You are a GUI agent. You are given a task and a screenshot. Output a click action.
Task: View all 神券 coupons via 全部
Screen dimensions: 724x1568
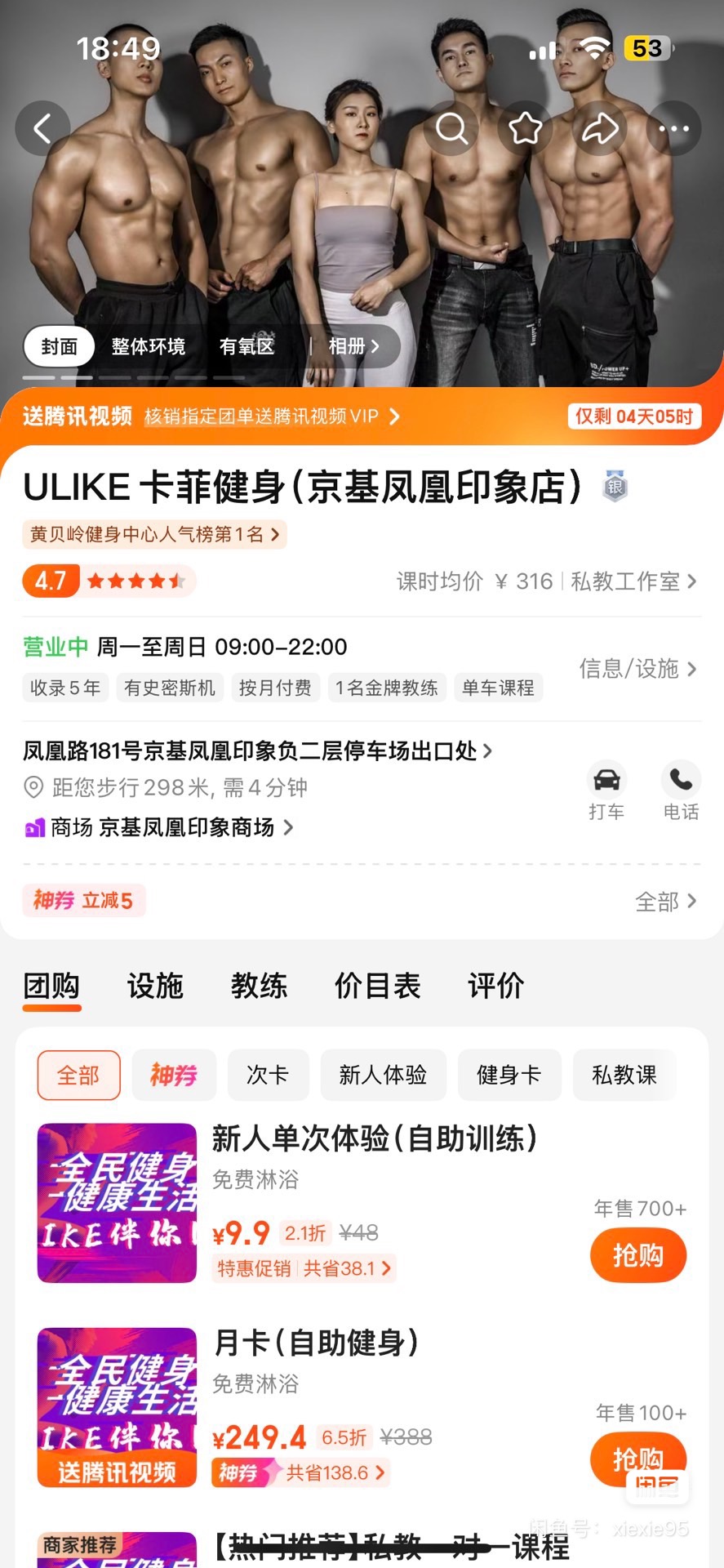click(x=665, y=902)
